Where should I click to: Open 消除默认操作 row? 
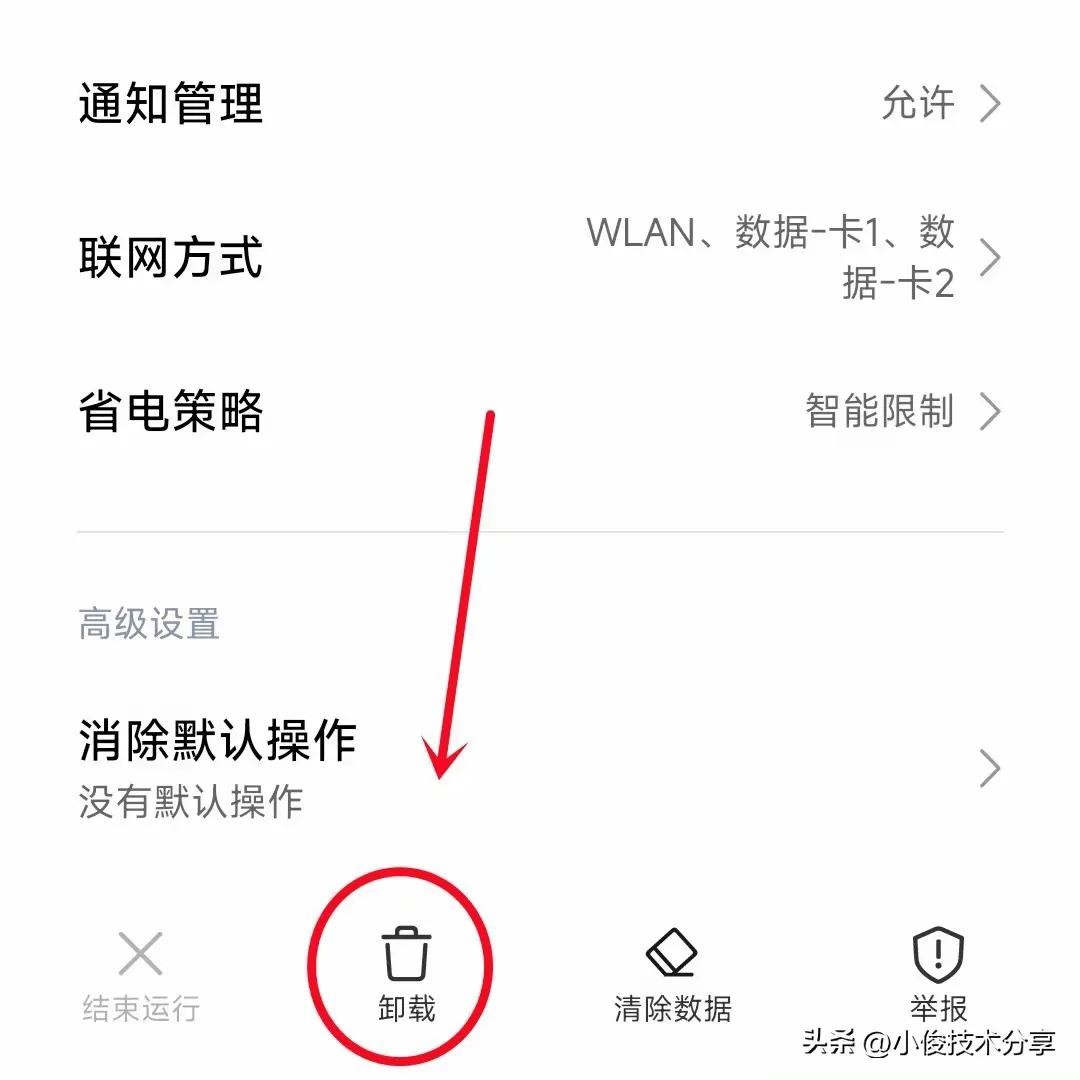(x=540, y=768)
